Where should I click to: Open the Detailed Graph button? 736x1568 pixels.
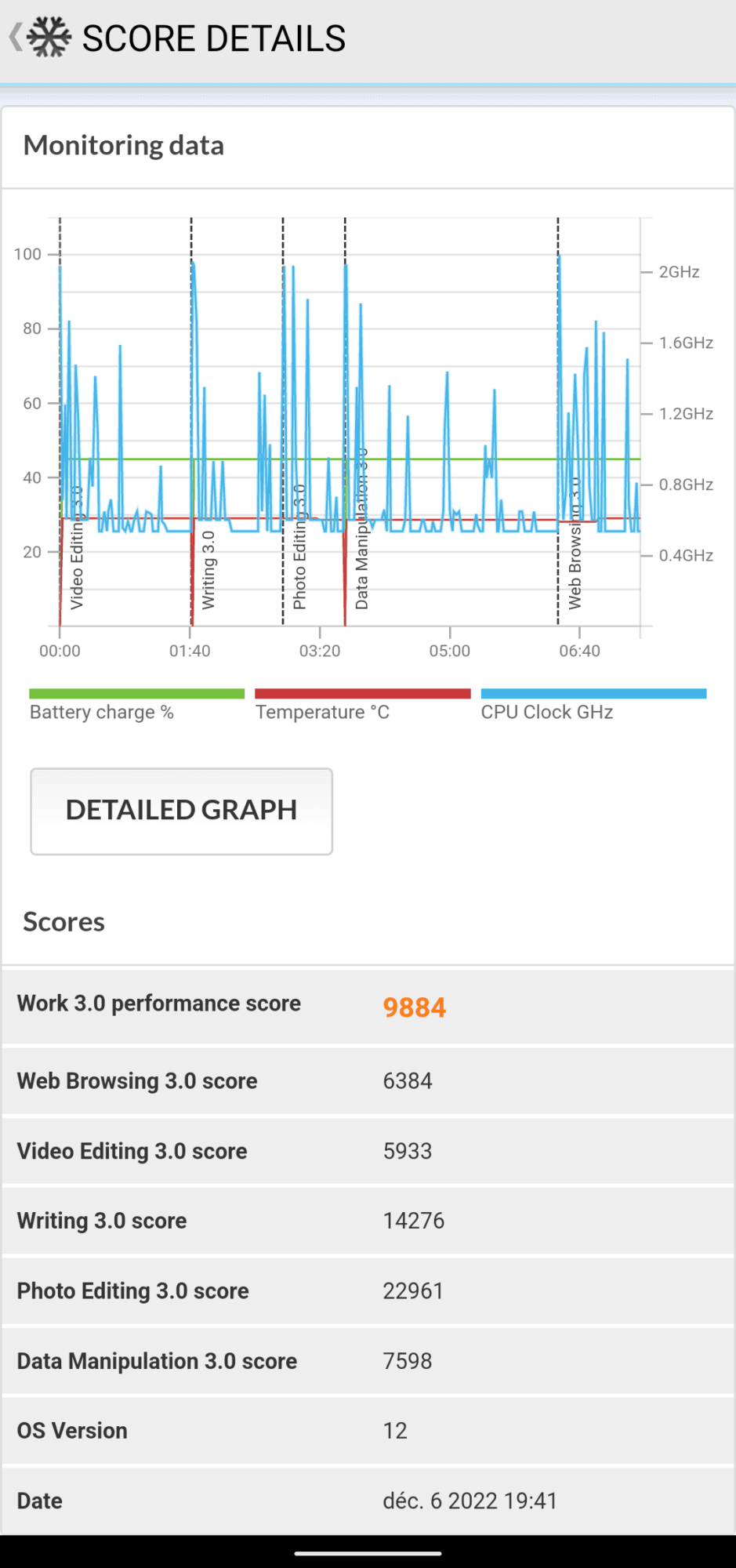(181, 811)
